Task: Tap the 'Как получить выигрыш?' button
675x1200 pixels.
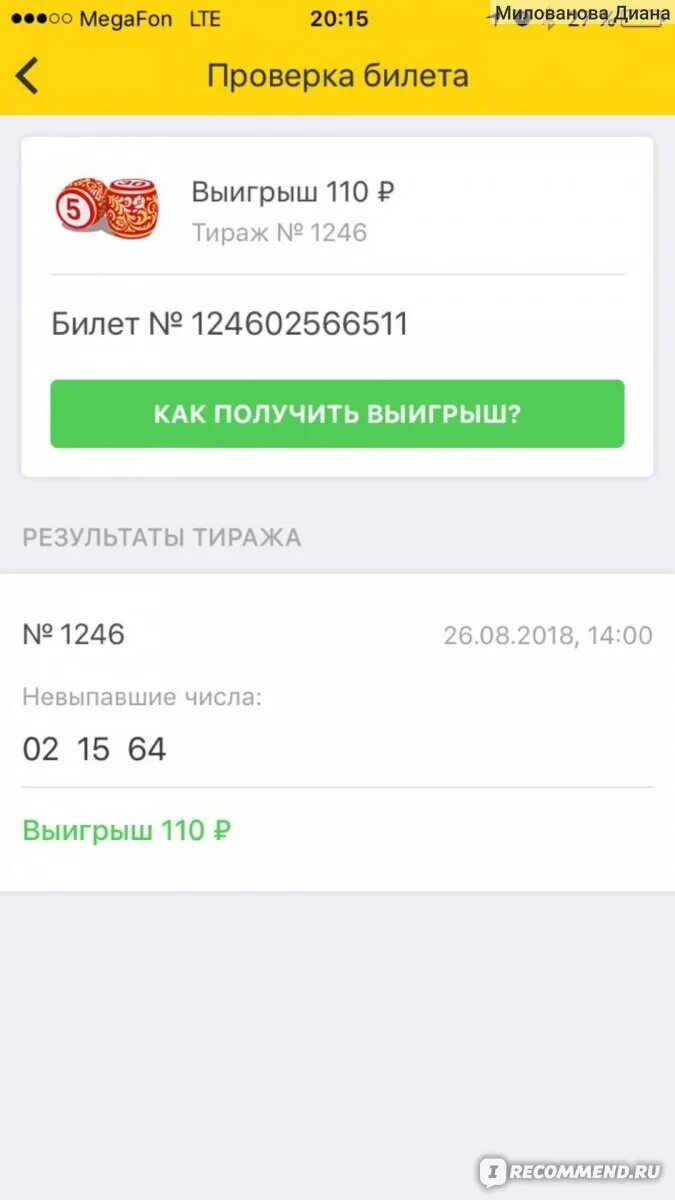Action: (337, 414)
